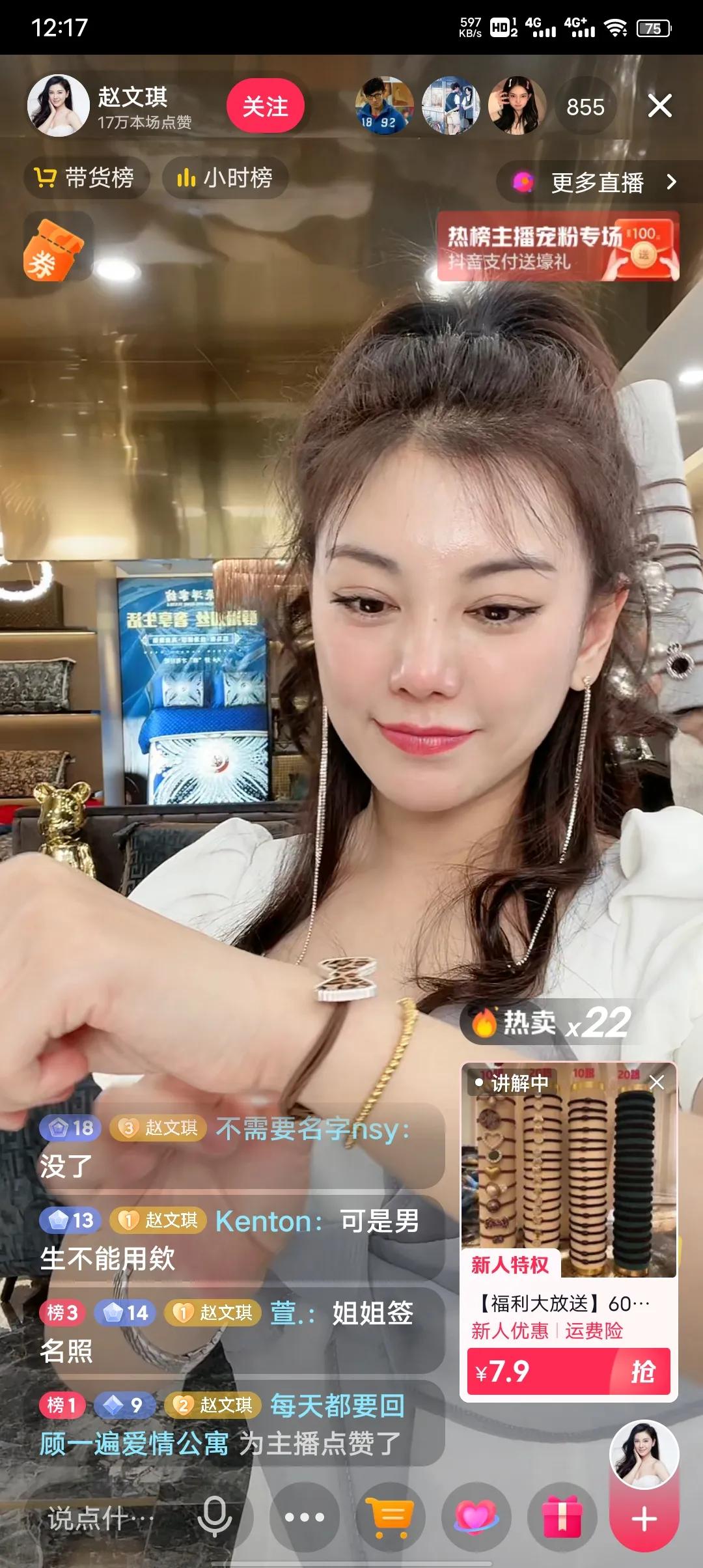Open the 热榜主播宠粉专场 banner
Viewport: 703px width, 1568px height.
point(558,247)
